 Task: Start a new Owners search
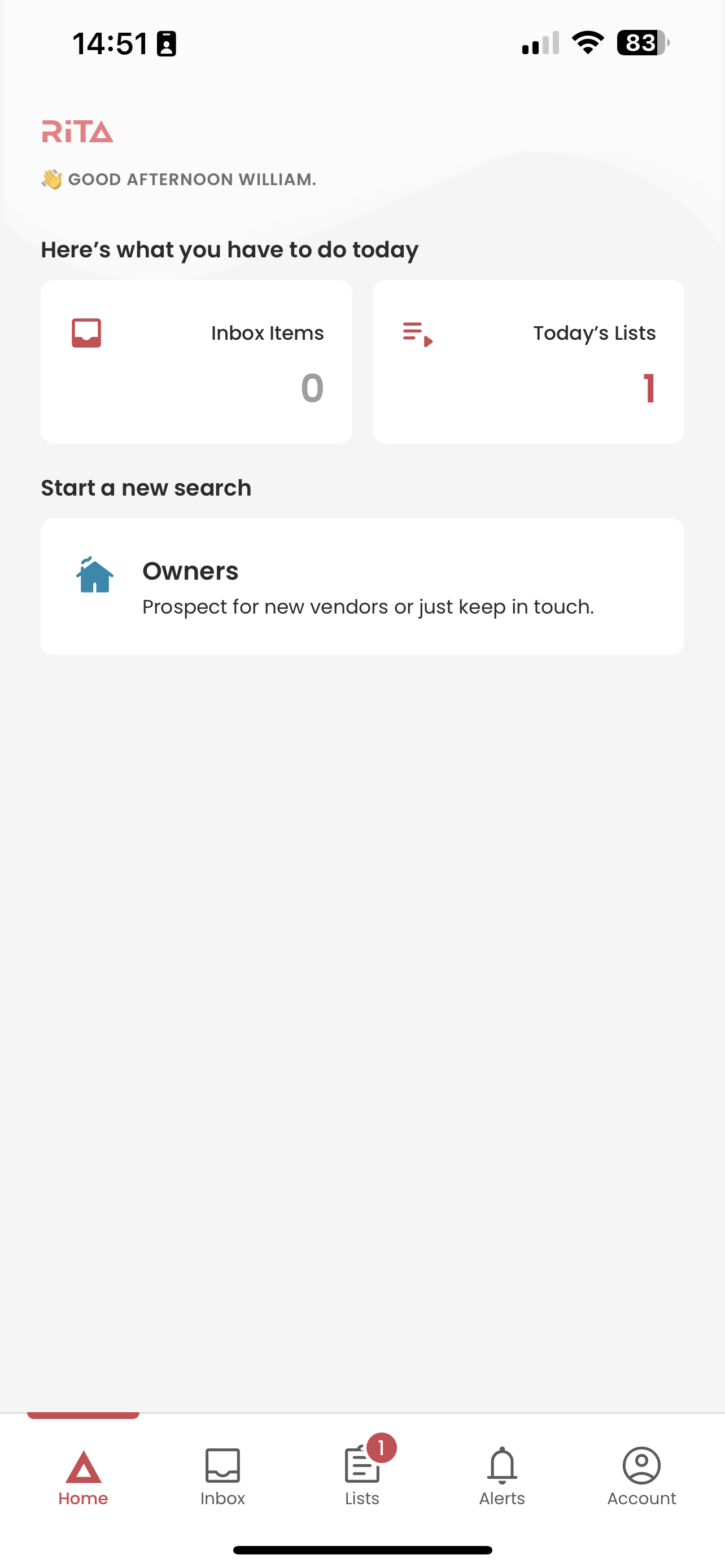(362, 586)
